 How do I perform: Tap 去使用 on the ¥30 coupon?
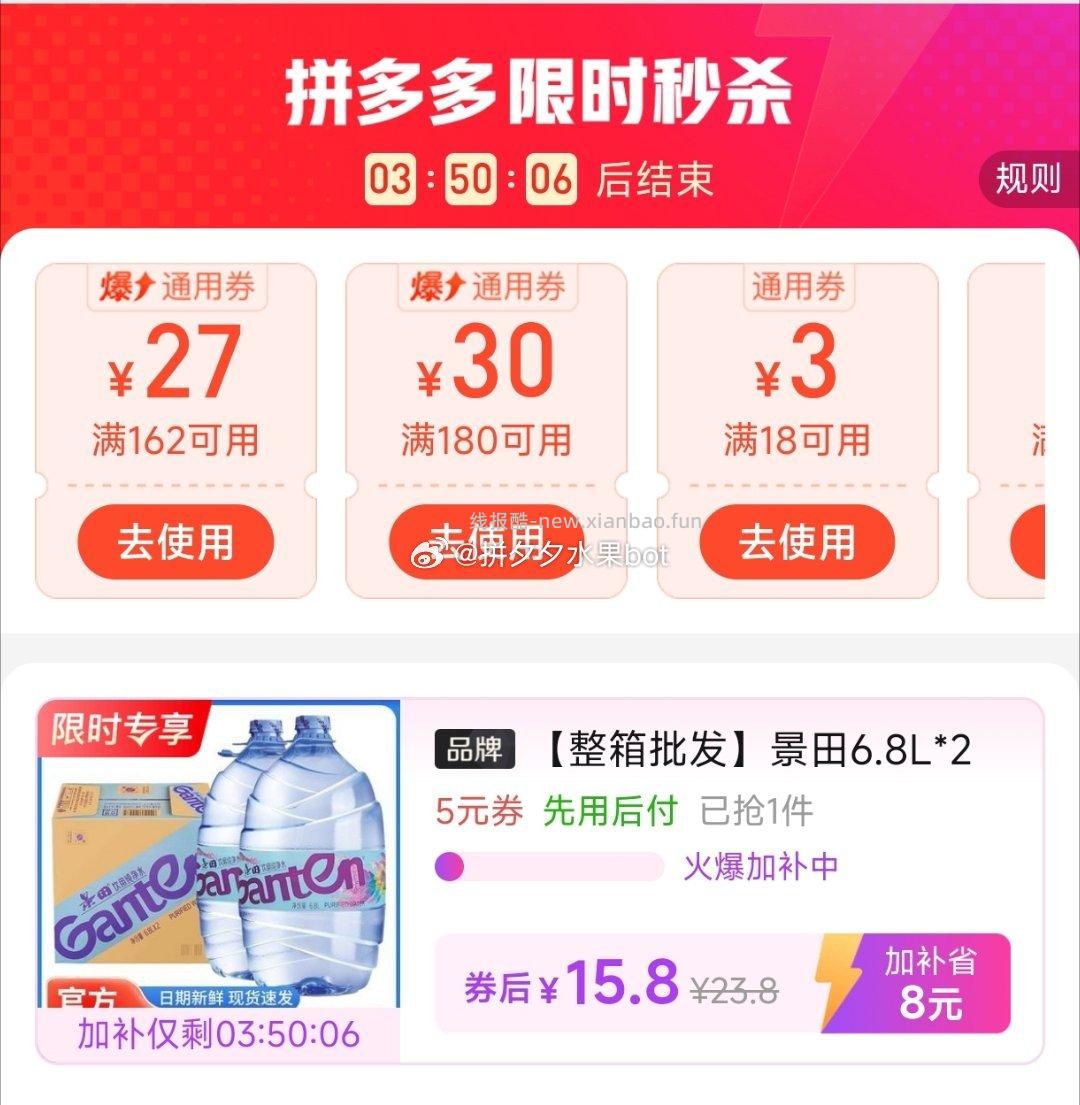coord(486,543)
